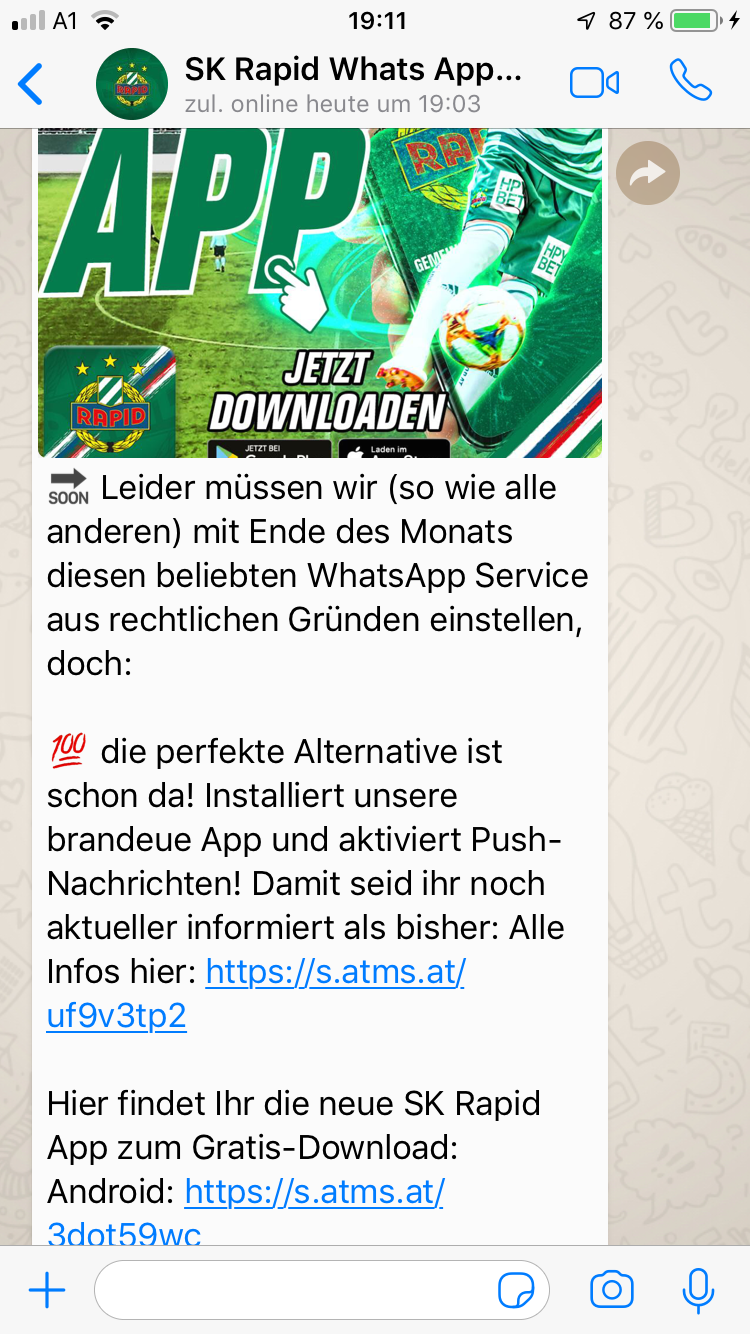Viewport: 750px width, 1334px height.
Task: Tap the microphone to record voice message
Action: pyautogui.click(x=698, y=1290)
